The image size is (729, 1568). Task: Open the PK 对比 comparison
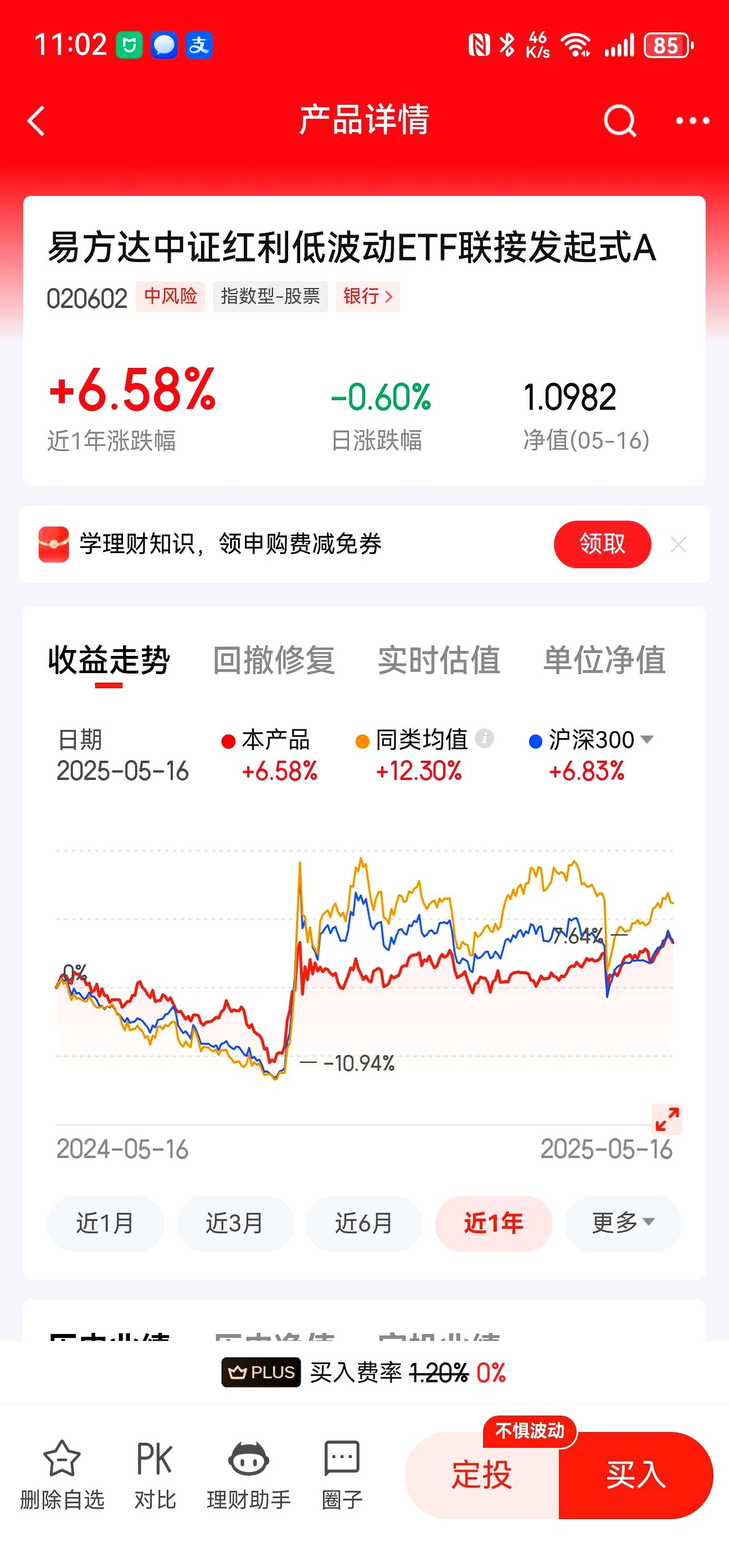155,1474
